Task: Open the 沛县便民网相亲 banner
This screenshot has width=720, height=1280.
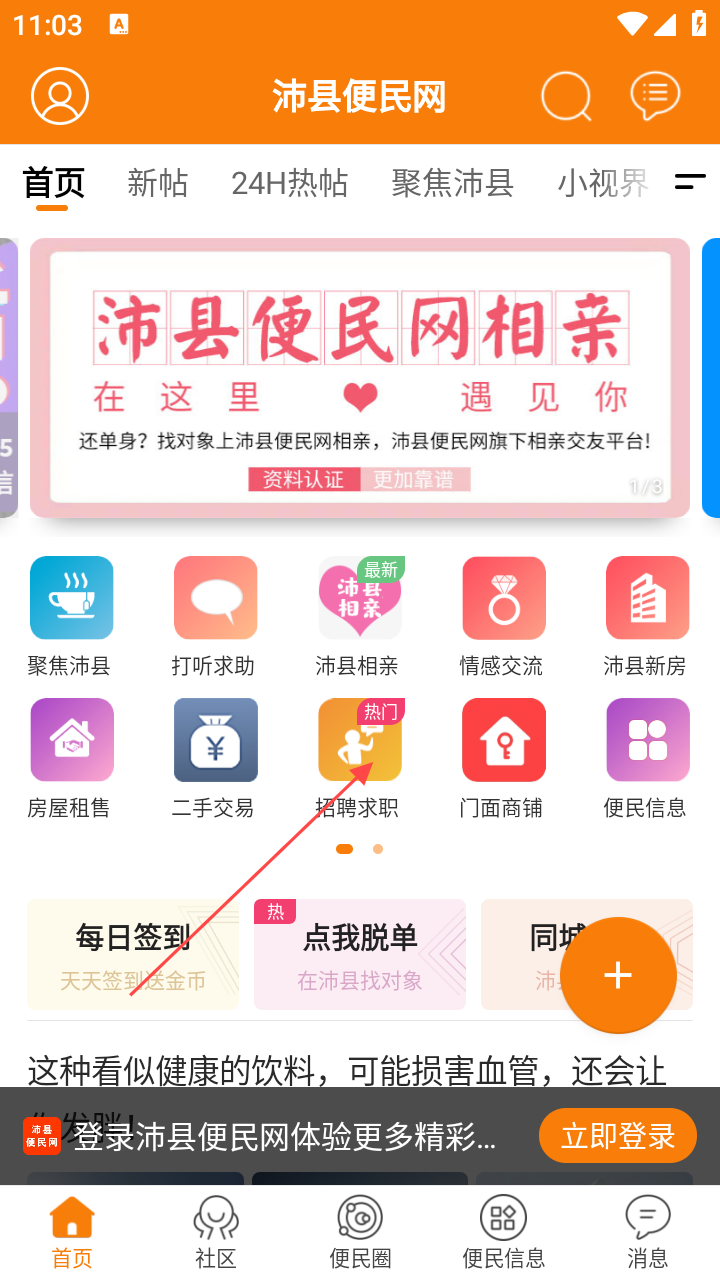Action: tap(360, 378)
